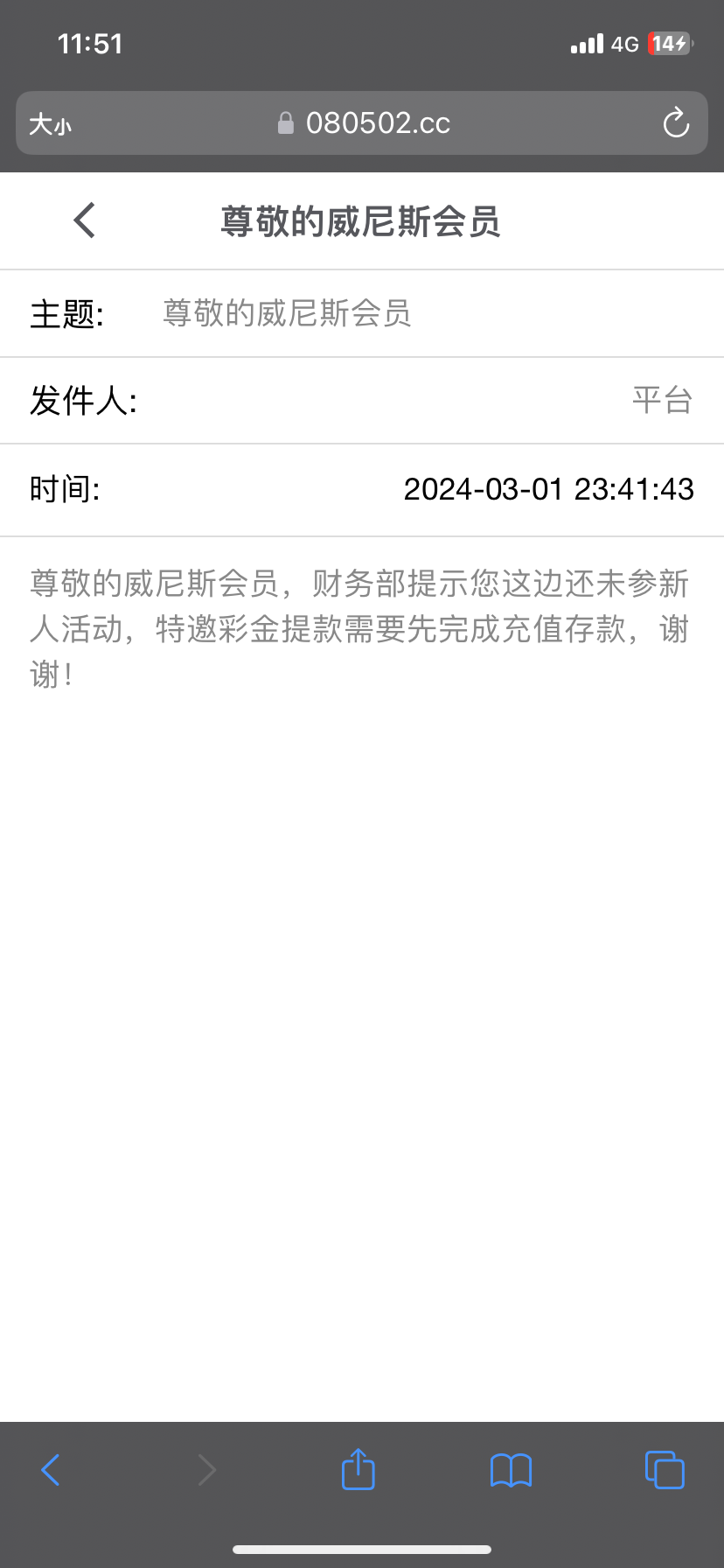Tap the Share icon in Safari toolbar
The height and width of the screenshot is (1568, 724).
tap(357, 1469)
